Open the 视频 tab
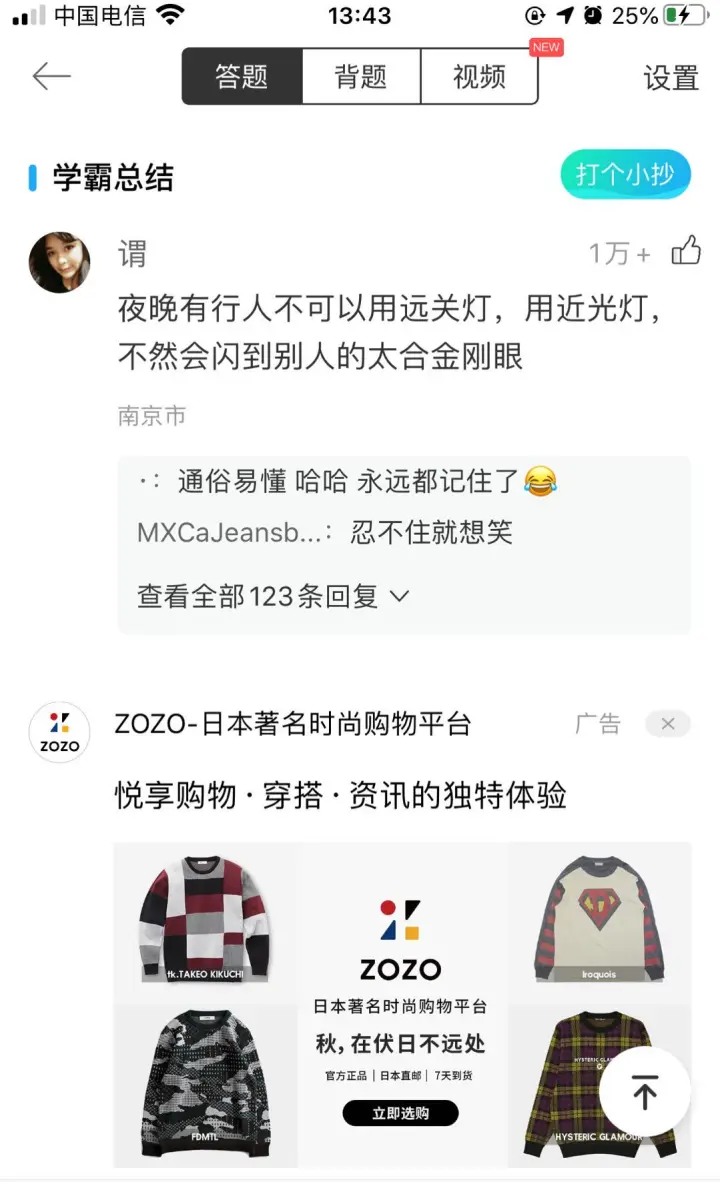 (x=480, y=77)
